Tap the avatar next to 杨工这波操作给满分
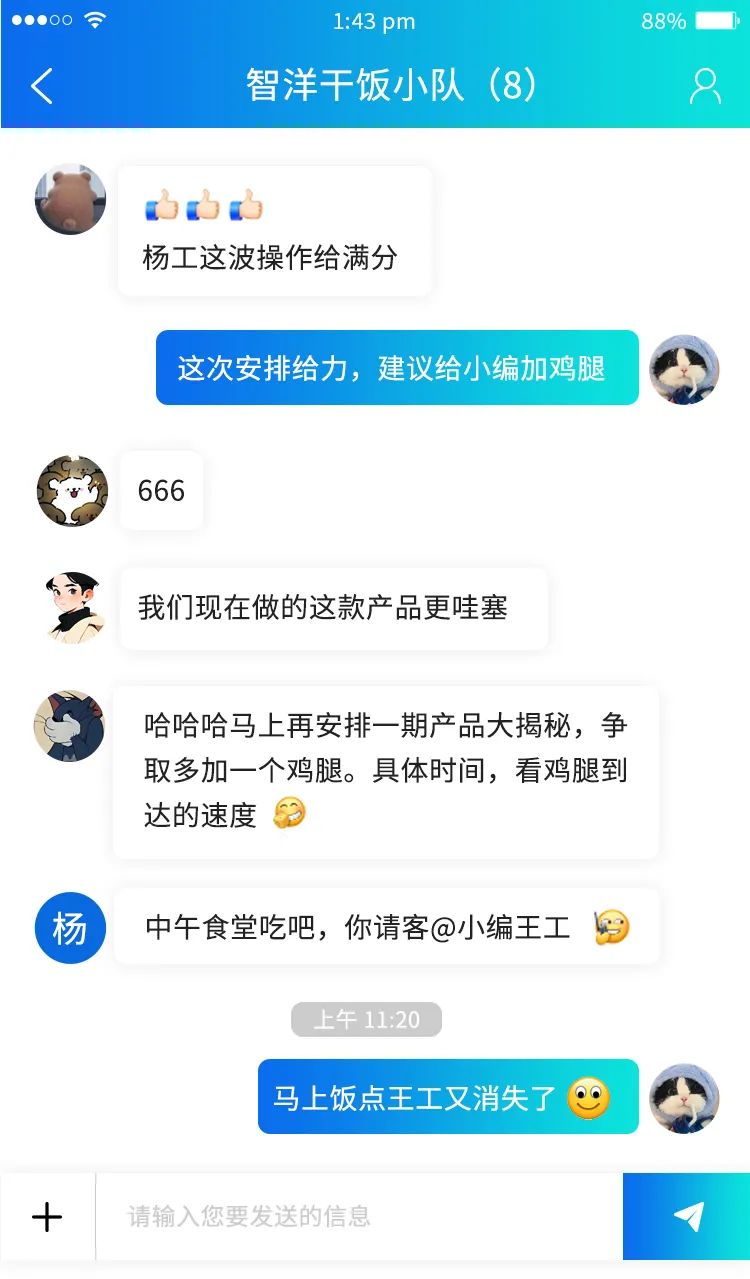The width and height of the screenshot is (750, 1279). pos(70,199)
